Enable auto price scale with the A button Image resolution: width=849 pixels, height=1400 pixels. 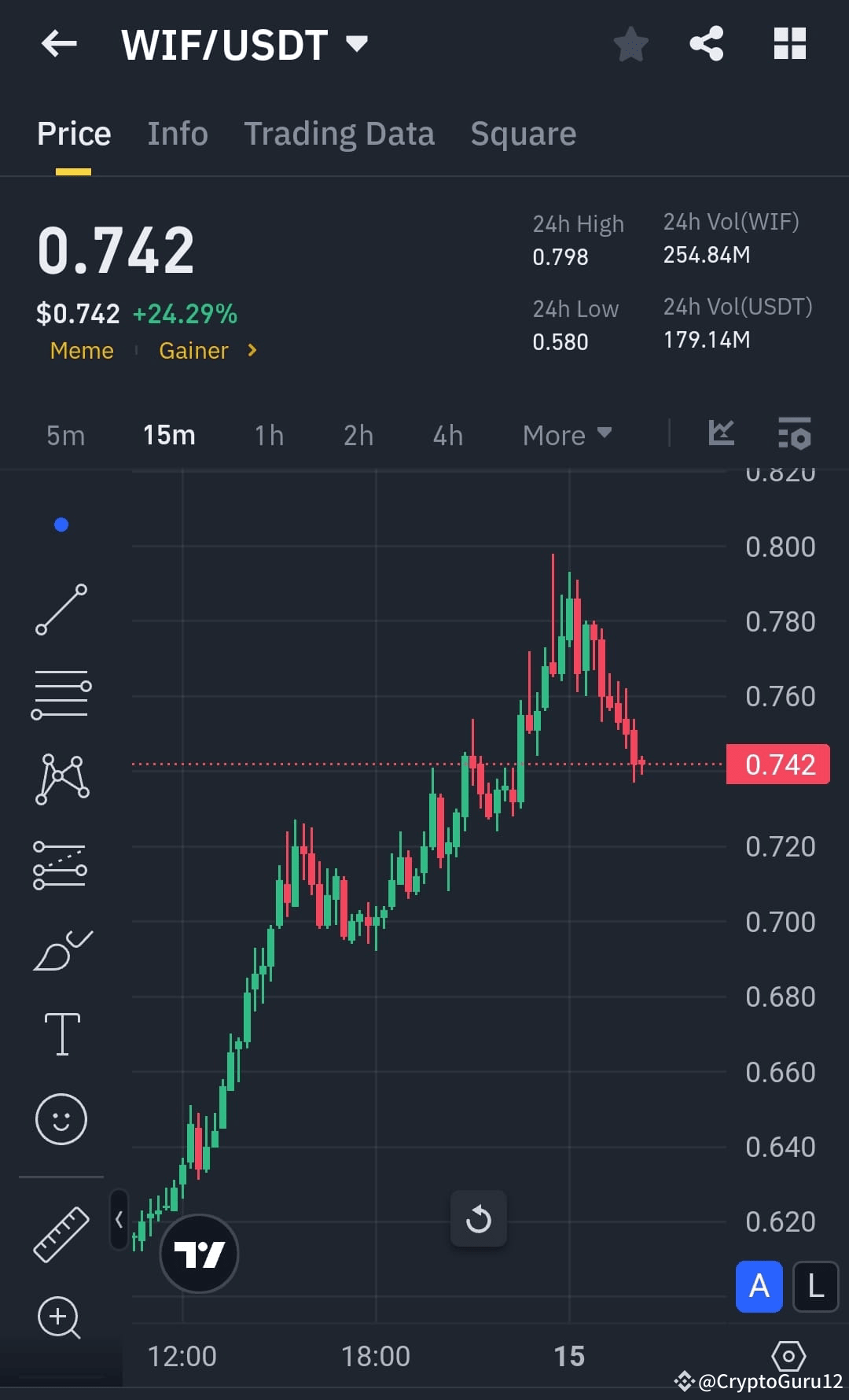coord(758,1288)
